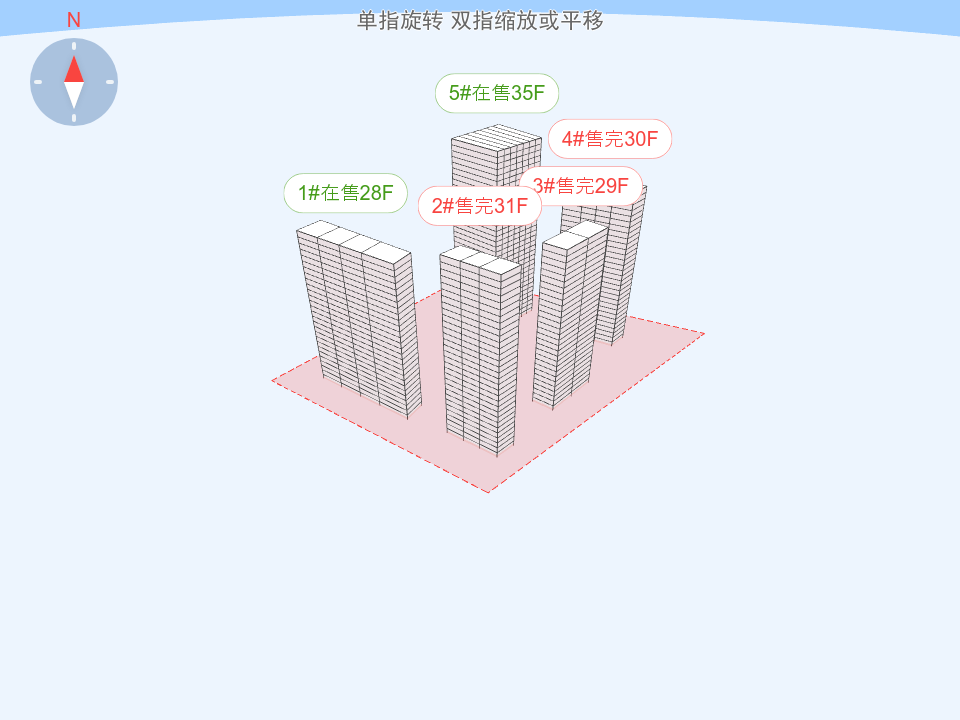Choose building label 2#售完31F
This screenshot has width=960, height=720.
[478, 207]
